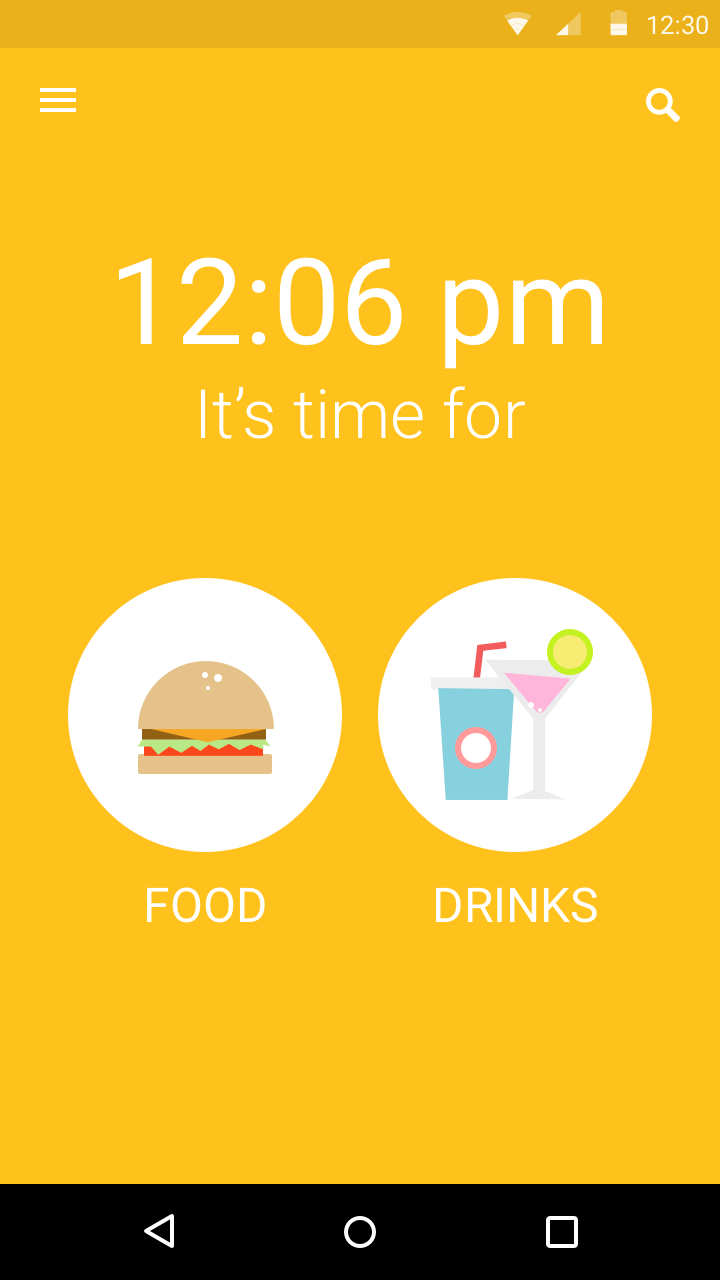The width and height of the screenshot is (720, 1280).
Task: Go back using the system back button
Action: (159, 1231)
